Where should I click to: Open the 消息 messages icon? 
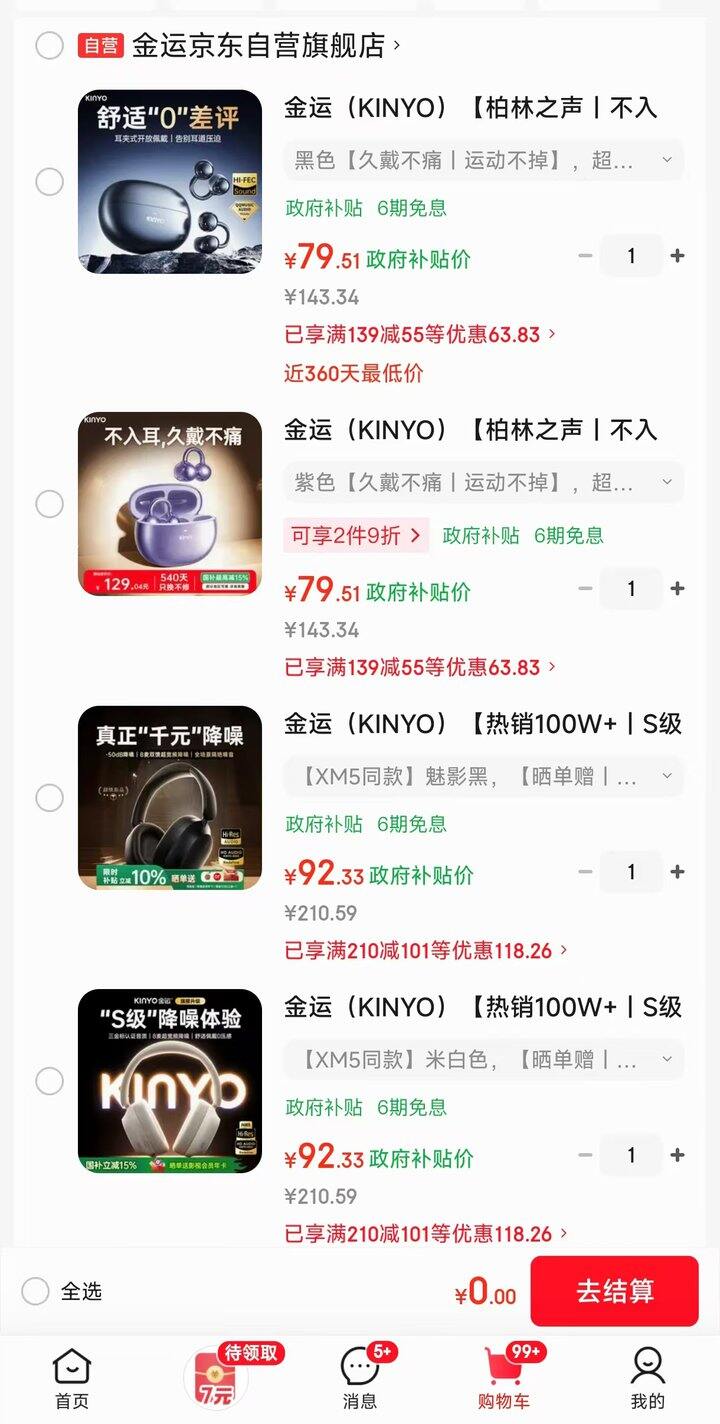[x=360, y=1375]
